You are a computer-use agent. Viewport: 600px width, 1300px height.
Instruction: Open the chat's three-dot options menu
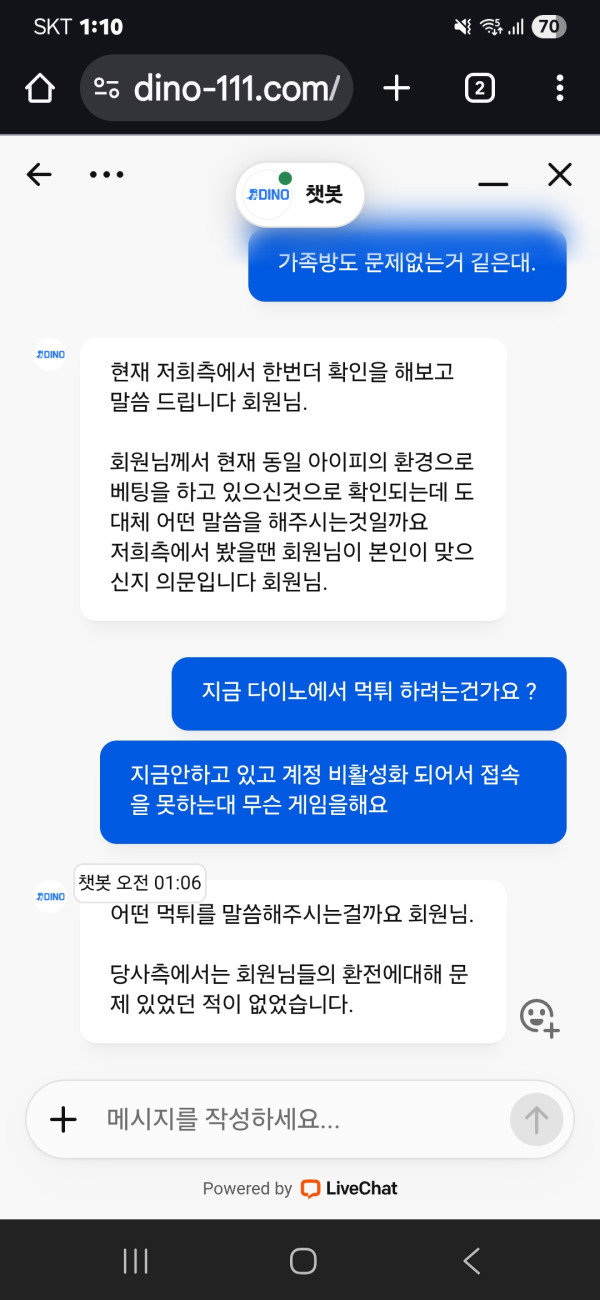[x=106, y=175]
